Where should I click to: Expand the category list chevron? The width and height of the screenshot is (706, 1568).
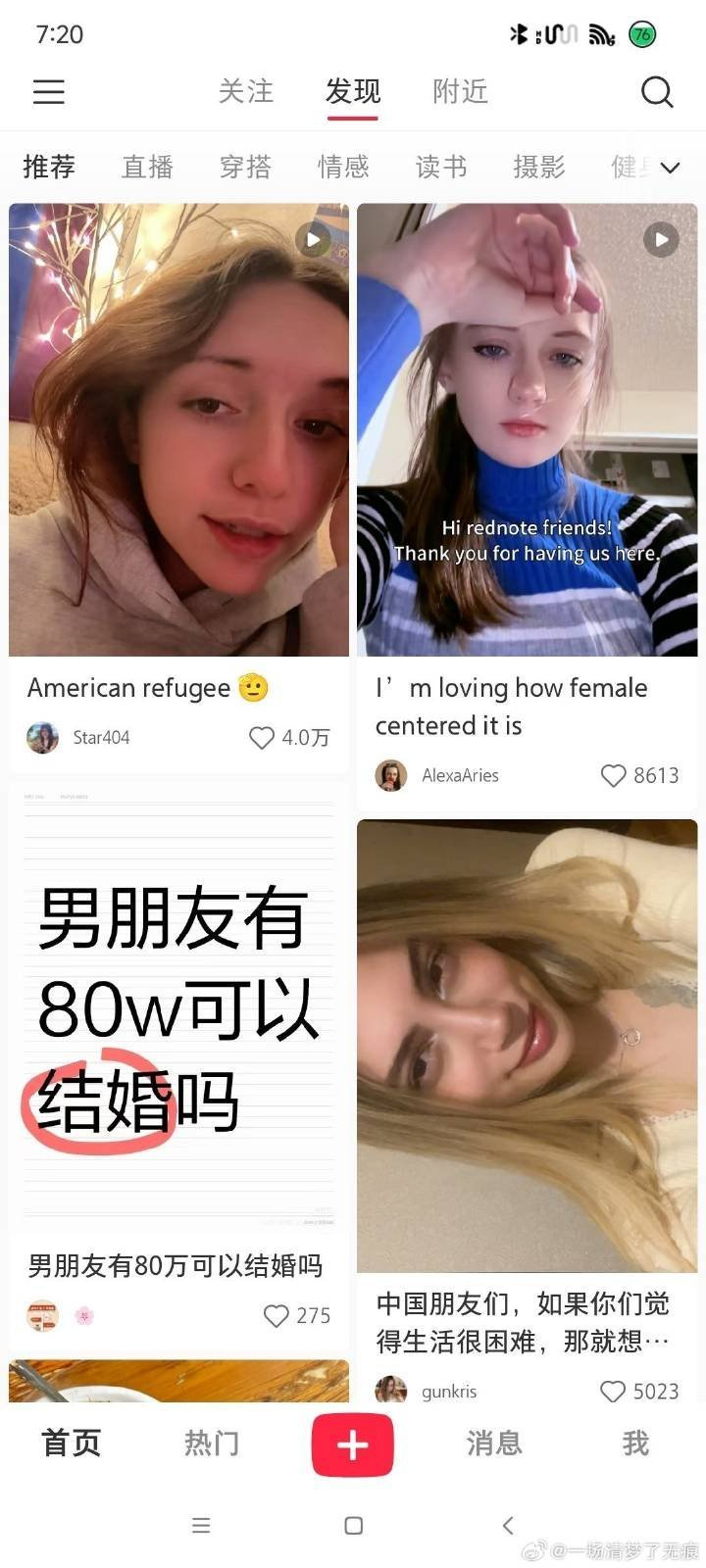tap(670, 168)
